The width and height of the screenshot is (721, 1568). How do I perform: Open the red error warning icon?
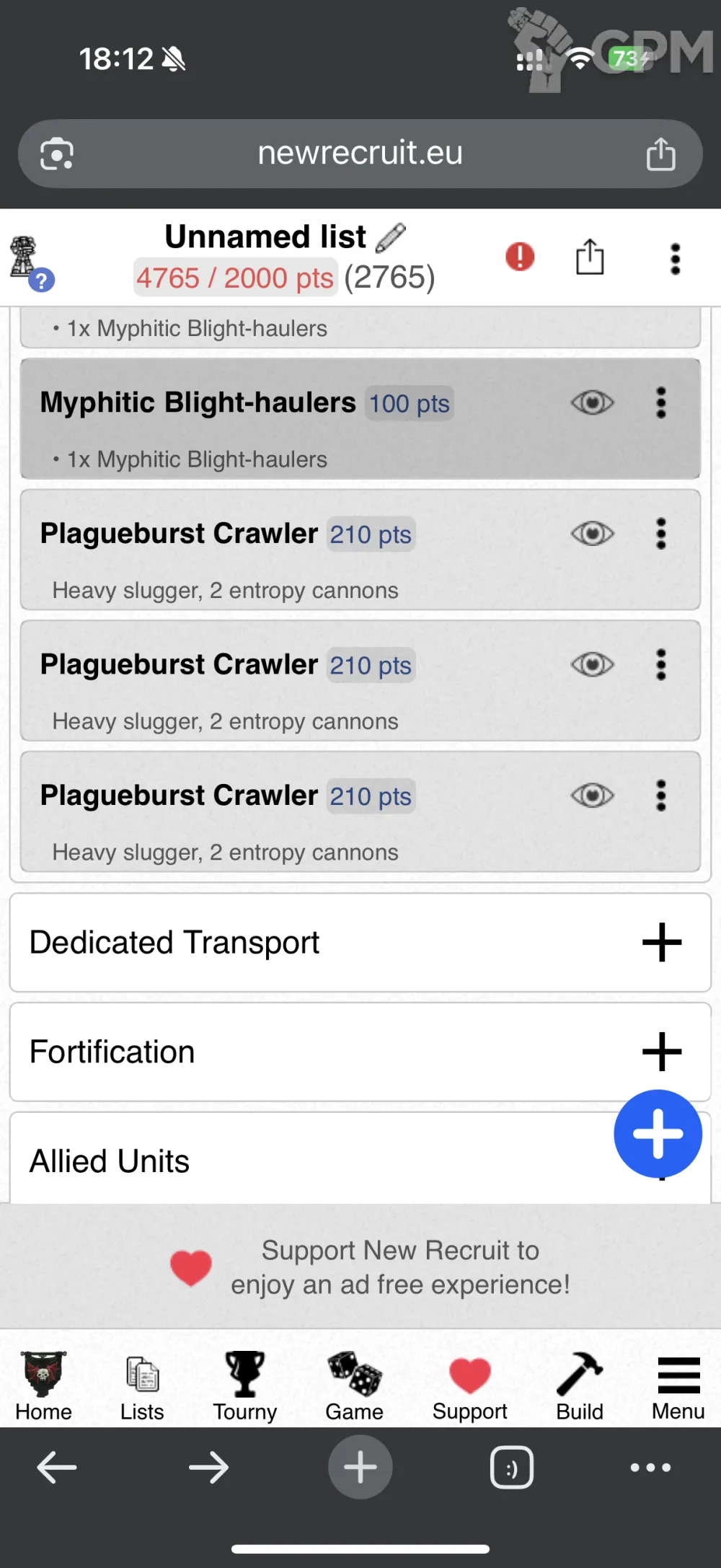pyautogui.click(x=520, y=257)
